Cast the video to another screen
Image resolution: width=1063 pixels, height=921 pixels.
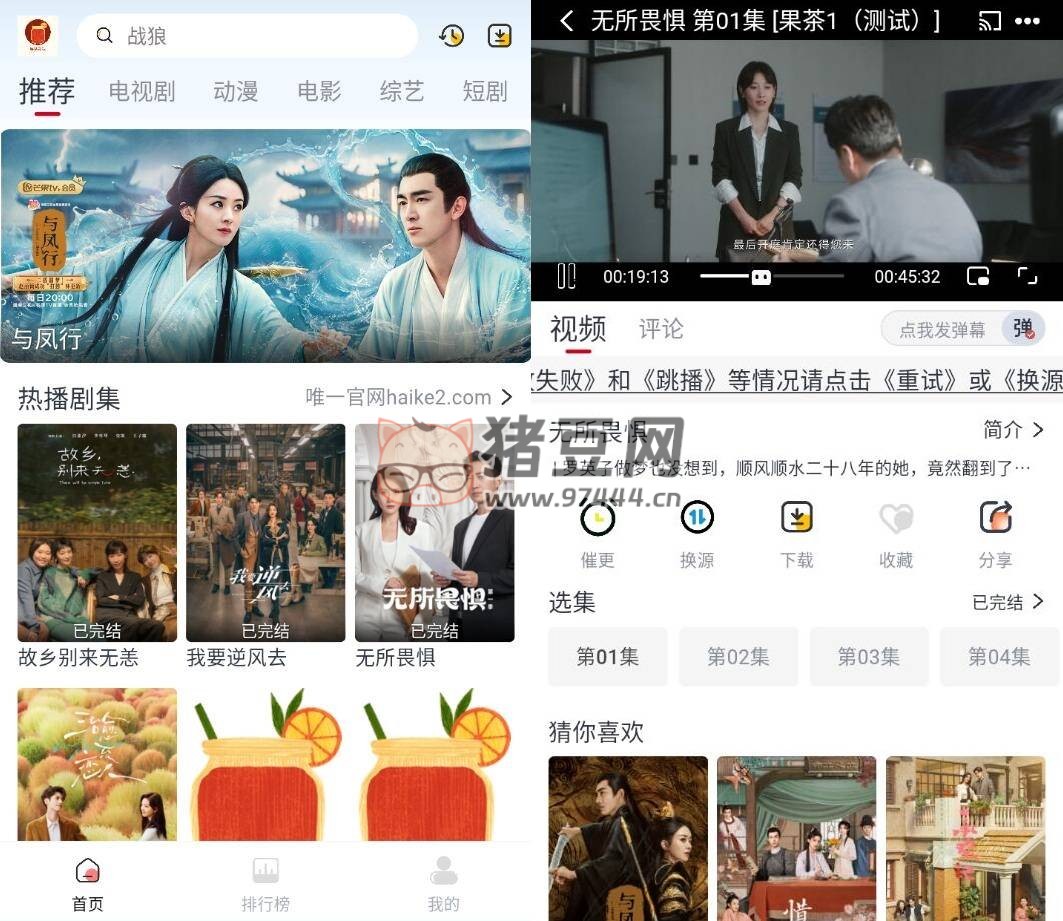click(x=989, y=21)
